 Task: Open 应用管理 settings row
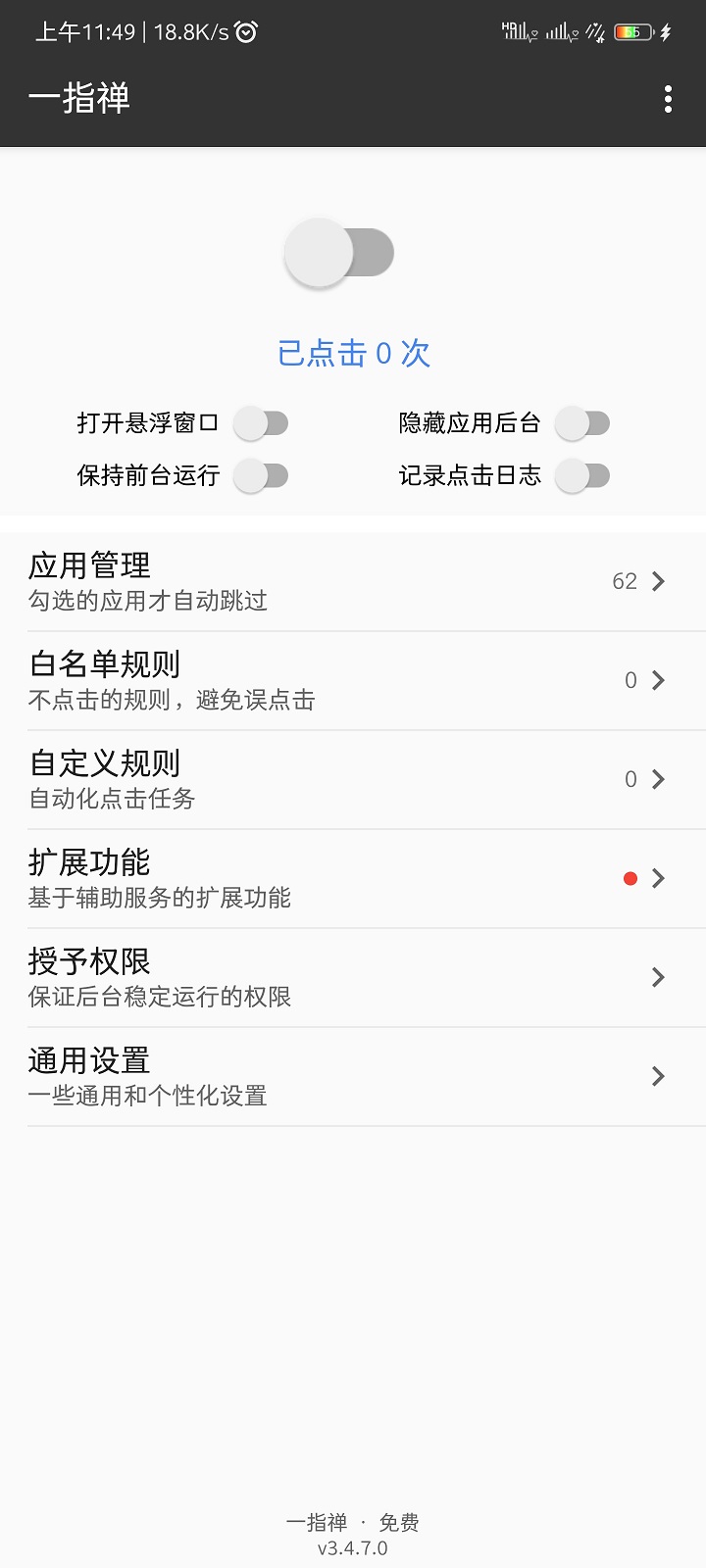[353, 582]
